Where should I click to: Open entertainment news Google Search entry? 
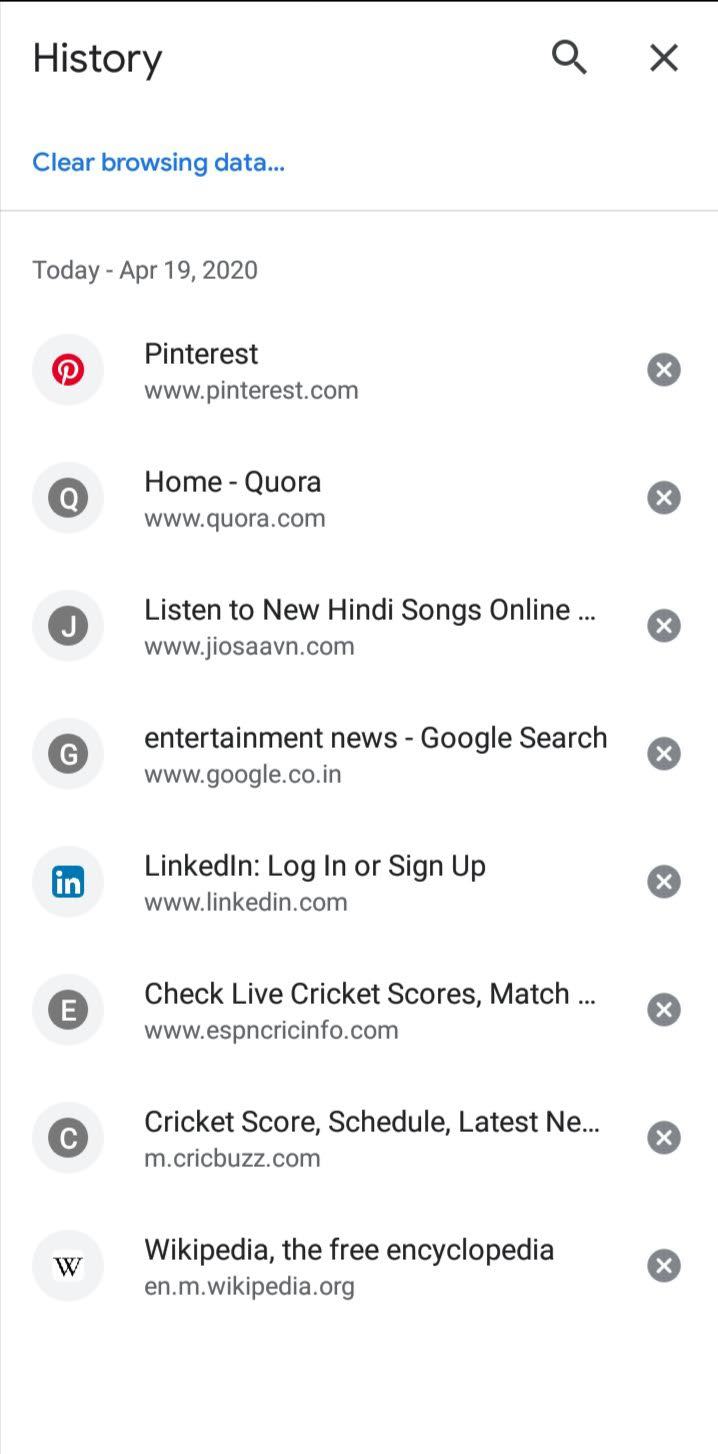pos(300,754)
